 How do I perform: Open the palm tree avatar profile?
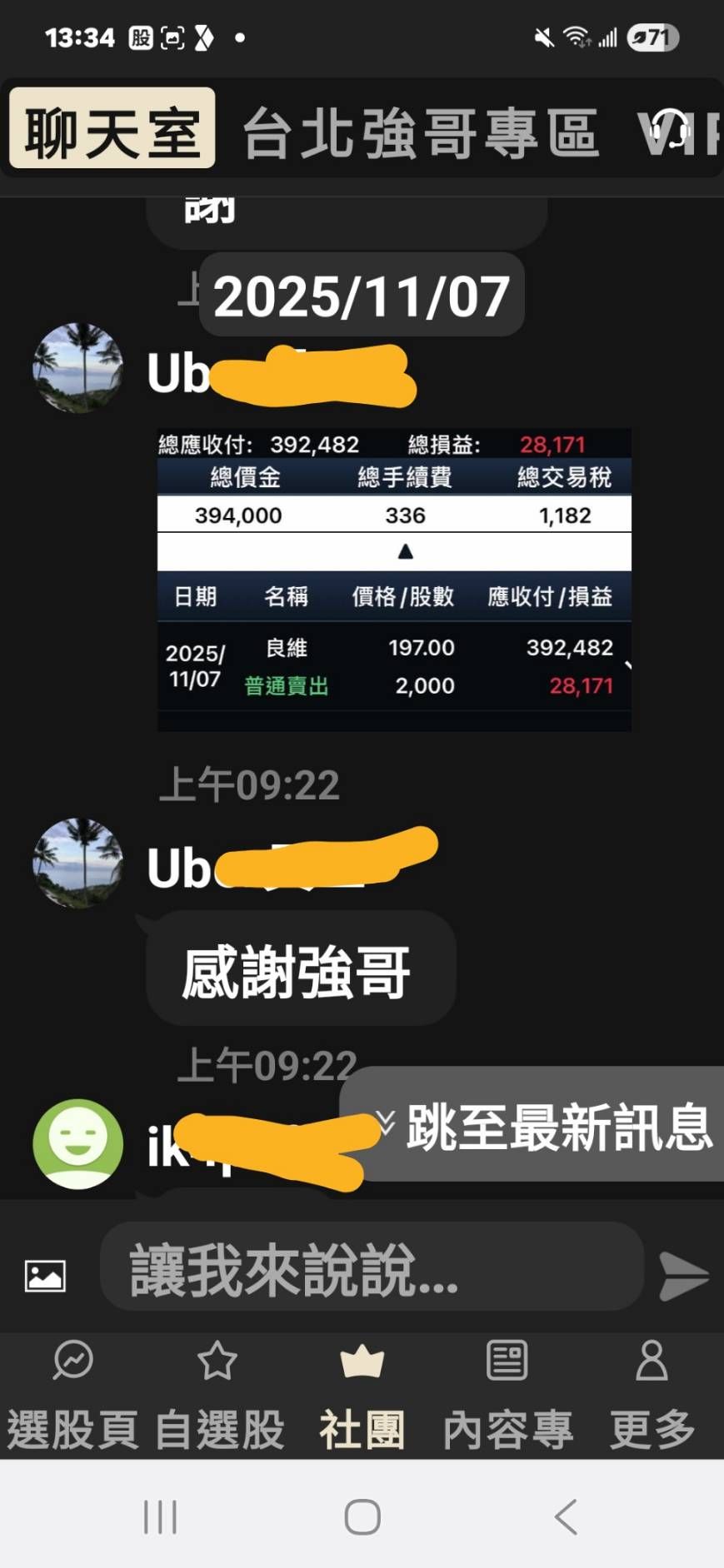coord(77,367)
